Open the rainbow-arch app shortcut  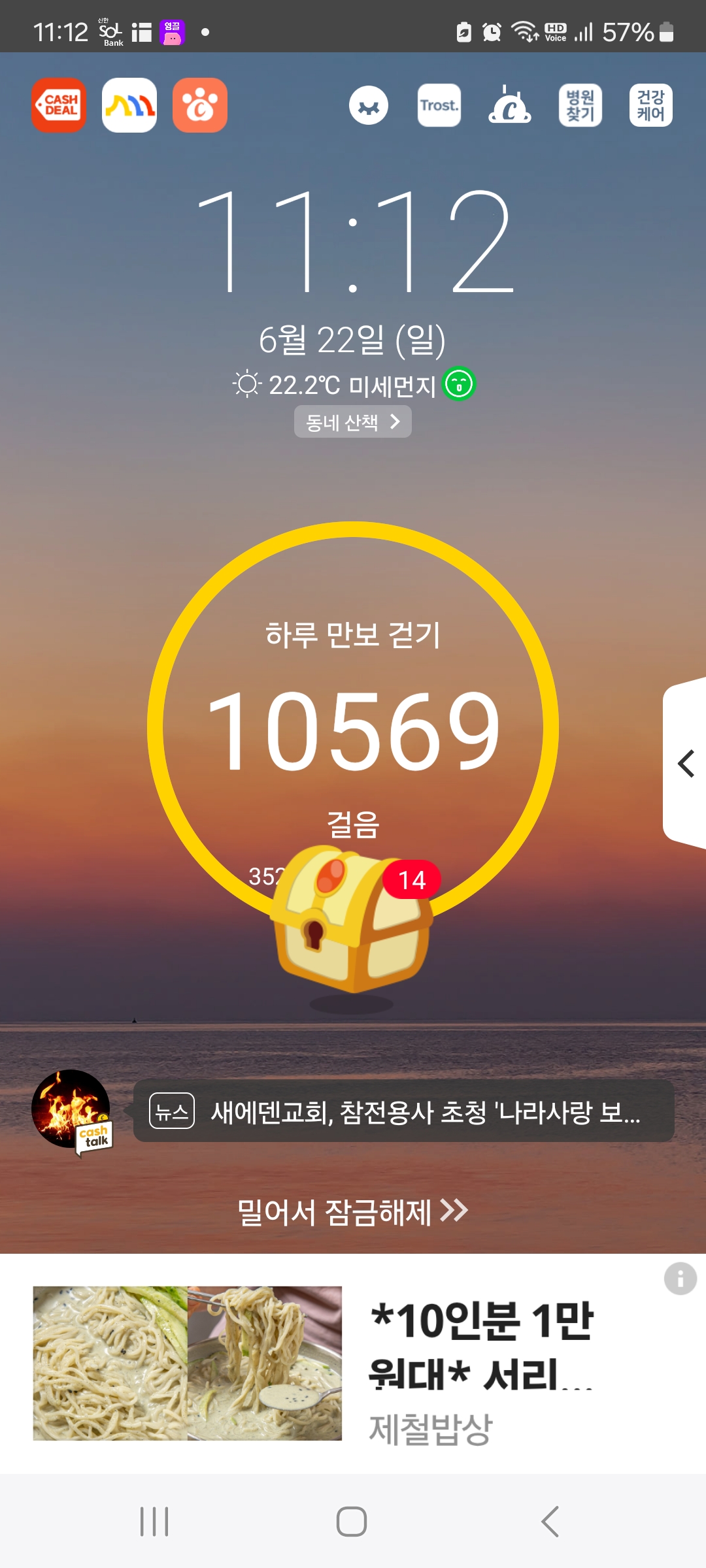(x=129, y=105)
